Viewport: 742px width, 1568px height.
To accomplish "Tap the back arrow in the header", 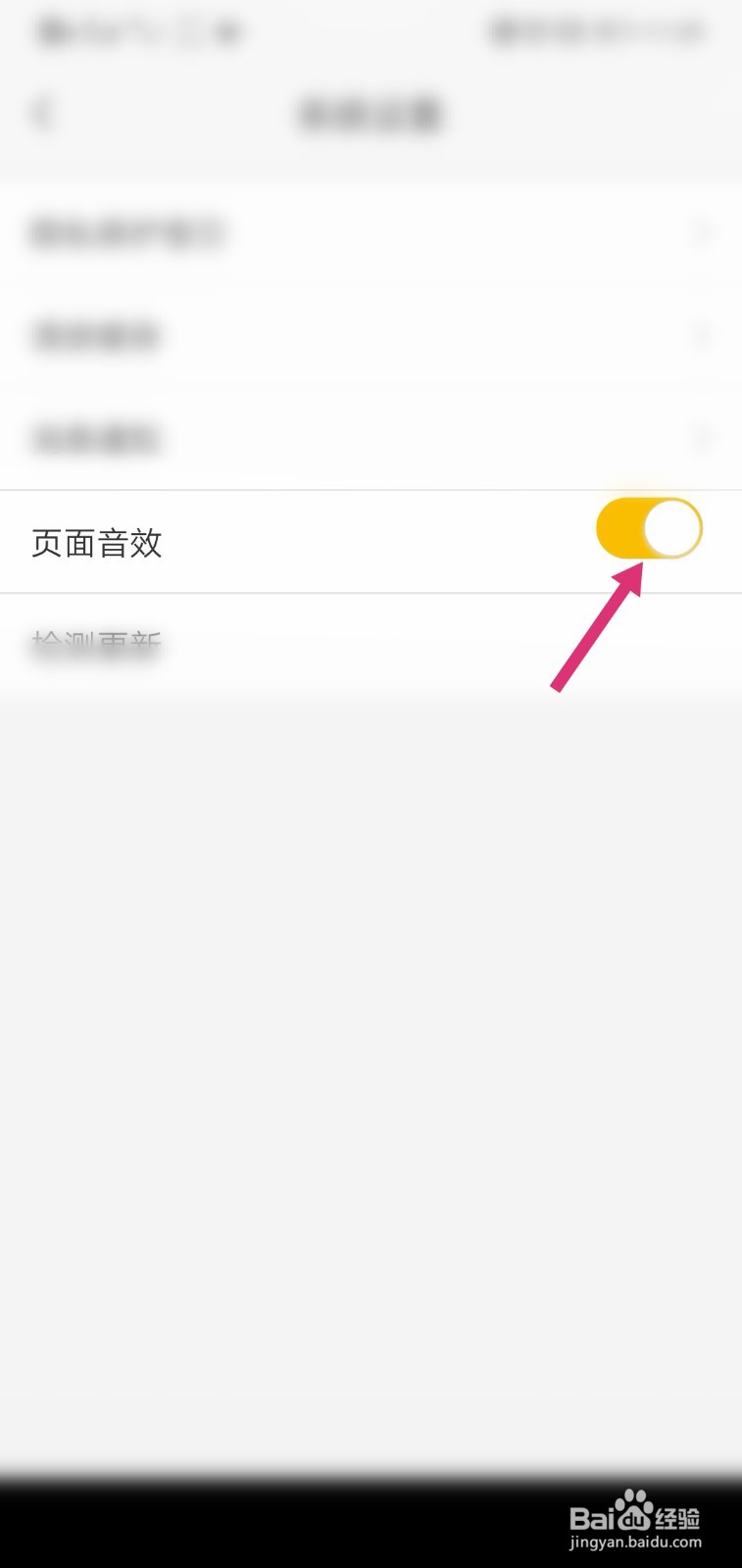I will point(43,112).
